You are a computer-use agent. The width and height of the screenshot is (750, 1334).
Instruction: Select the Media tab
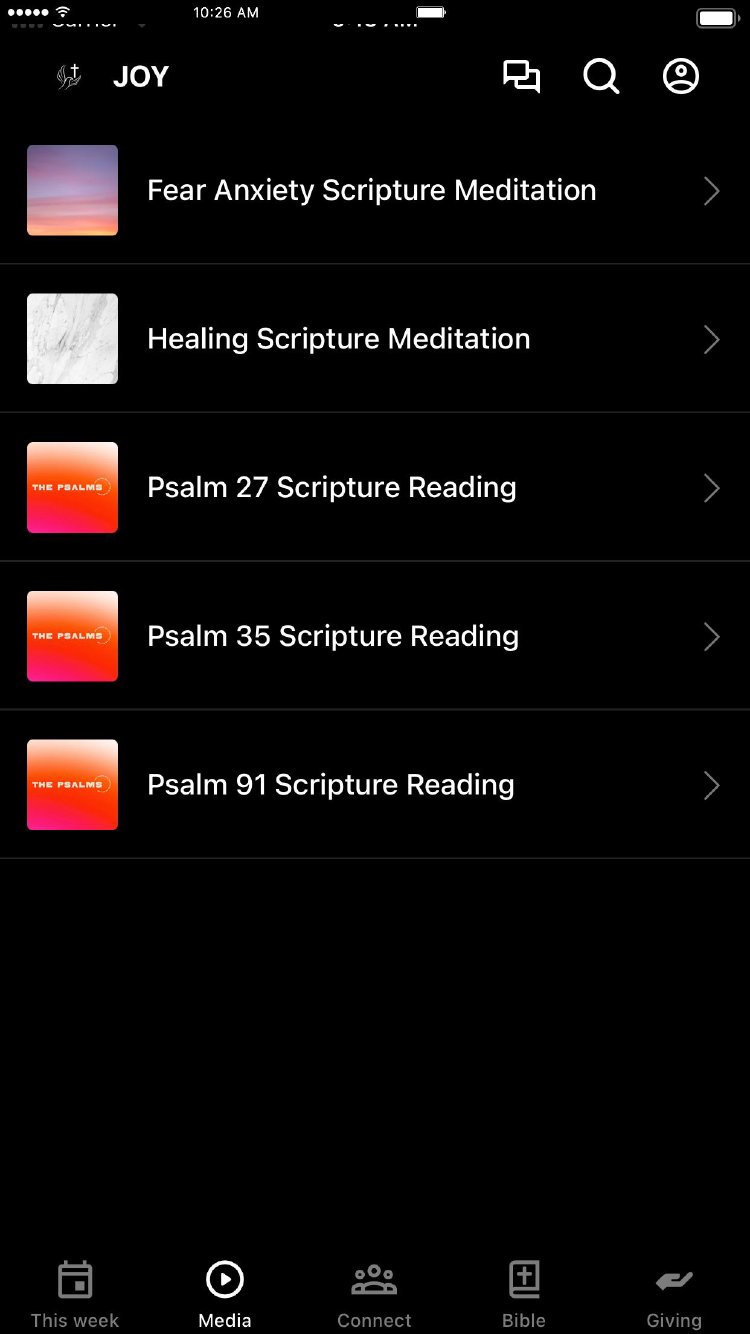tap(225, 1294)
